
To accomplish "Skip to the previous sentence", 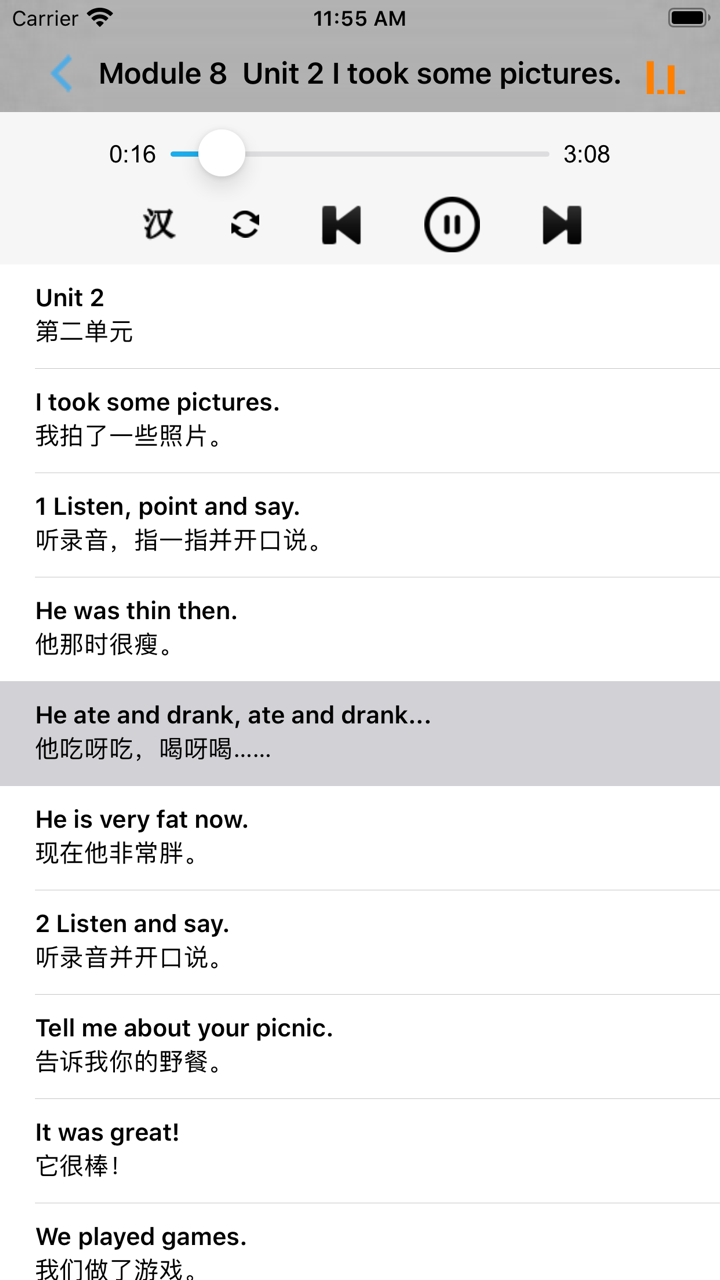I will pos(341,224).
